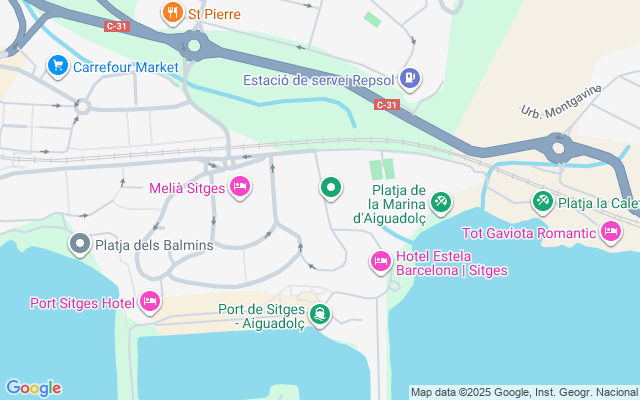Select the Carrefour Market shopping pin
Screen dimensions: 640x400
point(58,66)
